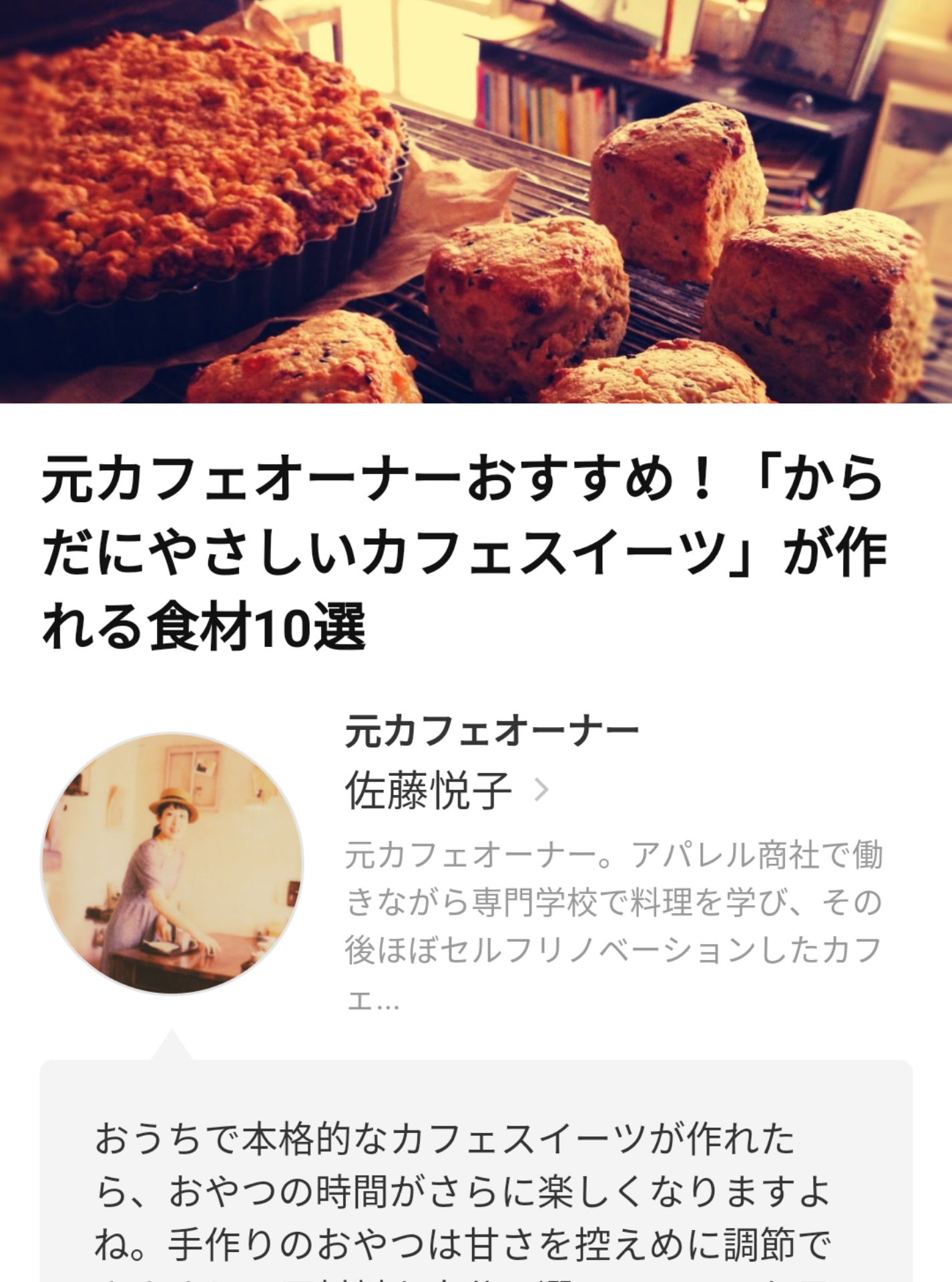Tap 佐藤悦子's round profile photo
Viewport: 952px width, 1282px height.
(172, 863)
